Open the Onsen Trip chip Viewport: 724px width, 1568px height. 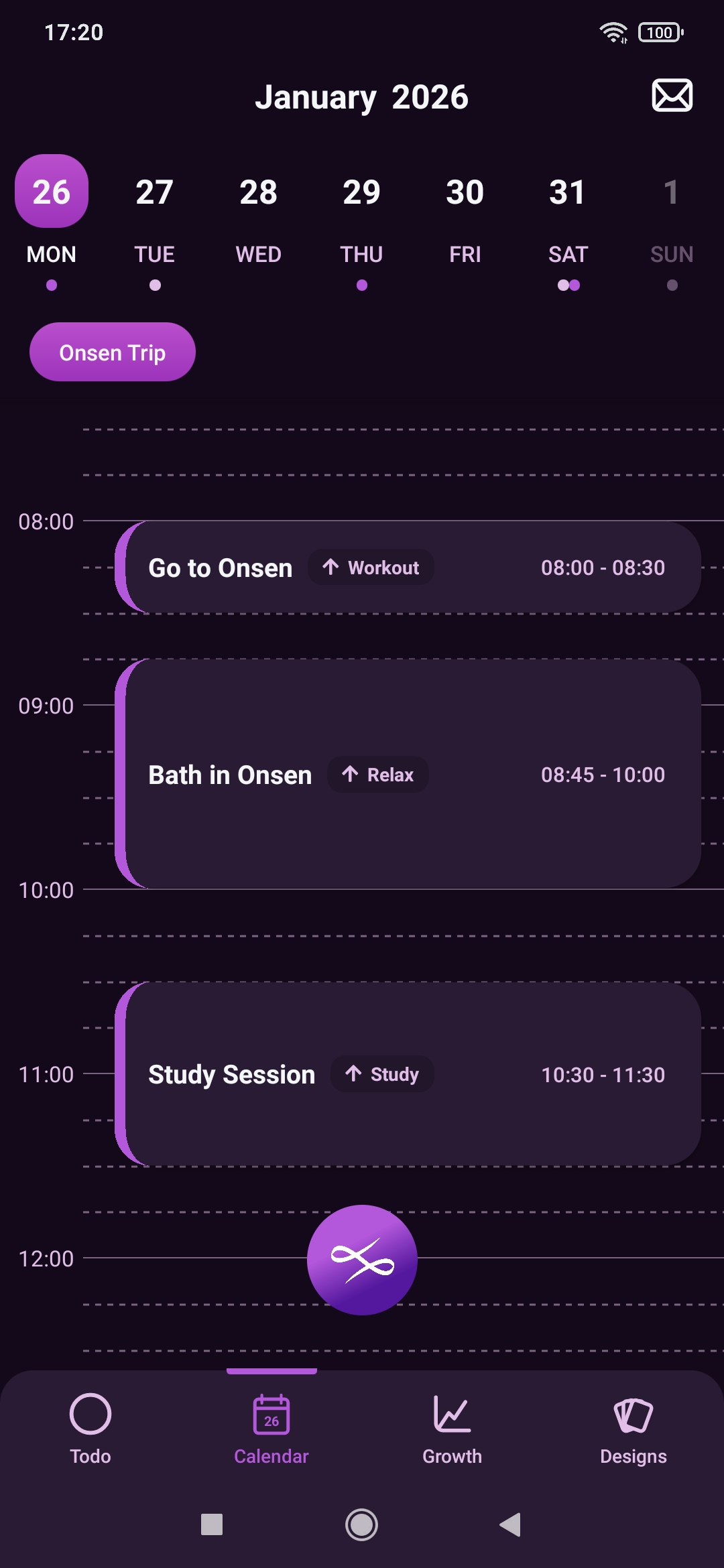(113, 352)
